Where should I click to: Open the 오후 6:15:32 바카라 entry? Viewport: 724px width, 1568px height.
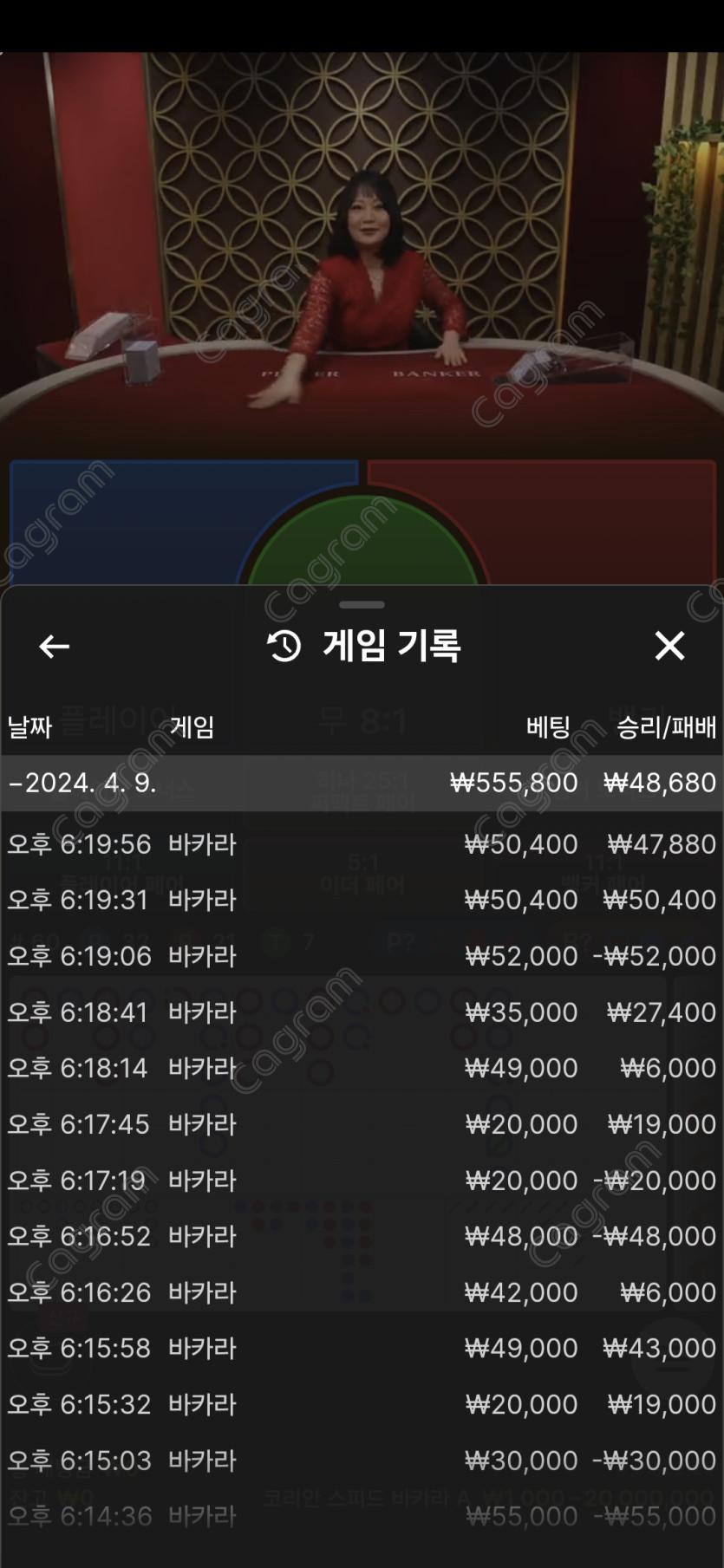point(362,1404)
